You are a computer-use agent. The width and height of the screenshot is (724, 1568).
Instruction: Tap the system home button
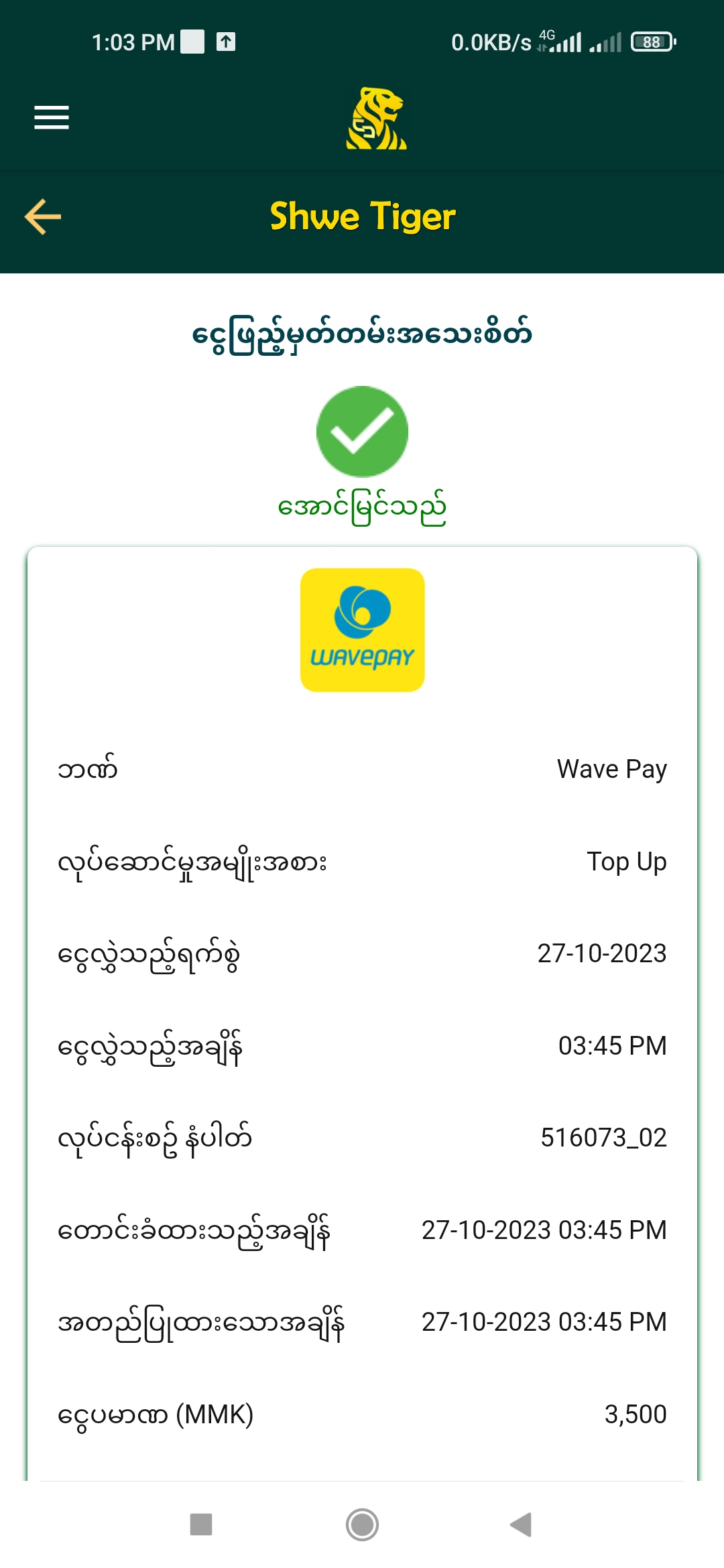pos(362,1524)
